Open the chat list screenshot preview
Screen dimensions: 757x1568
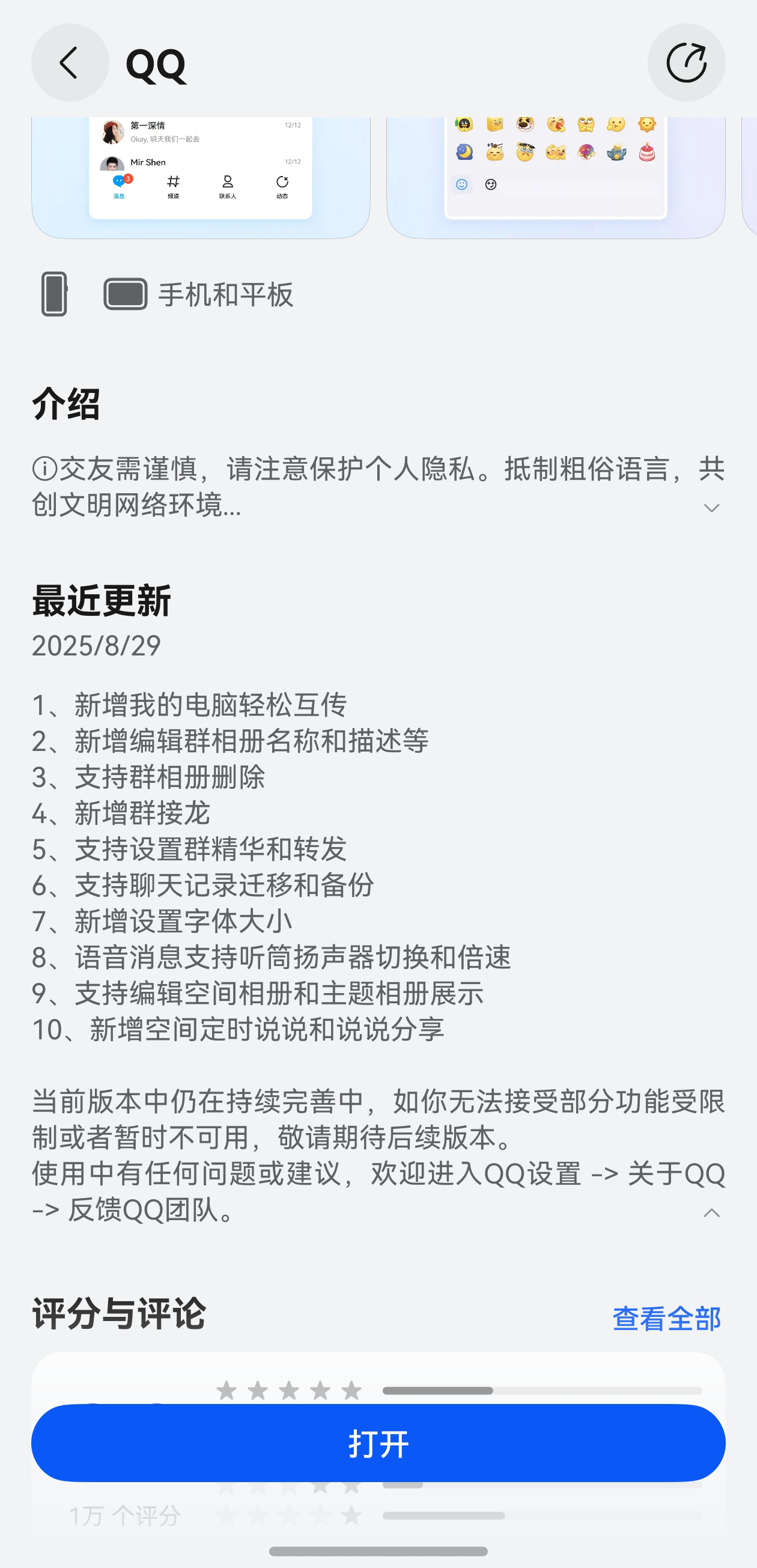tap(201, 177)
